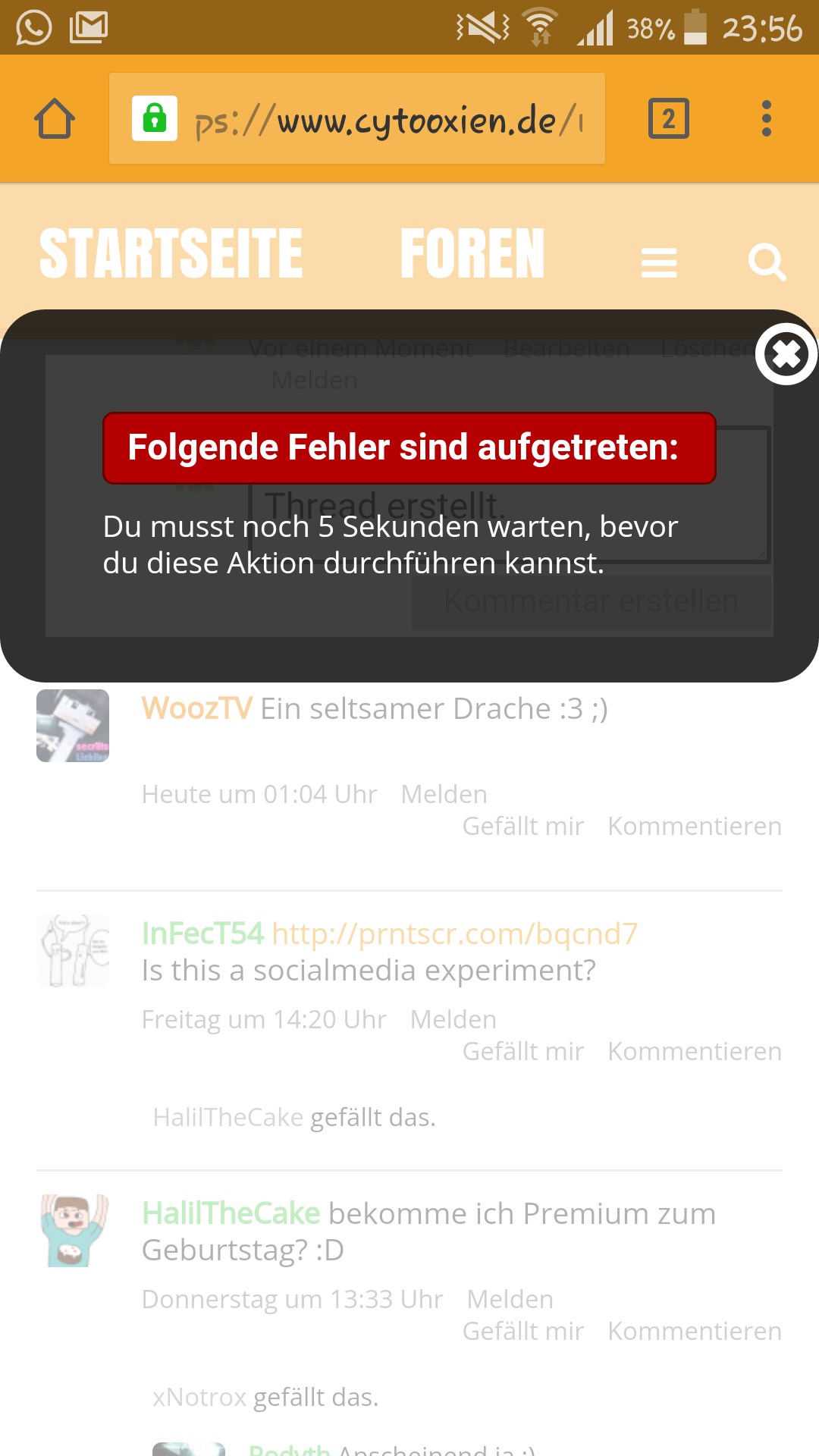Open browser overflow menu
This screenshot has width=819, height=1456.
coord(767,119)
